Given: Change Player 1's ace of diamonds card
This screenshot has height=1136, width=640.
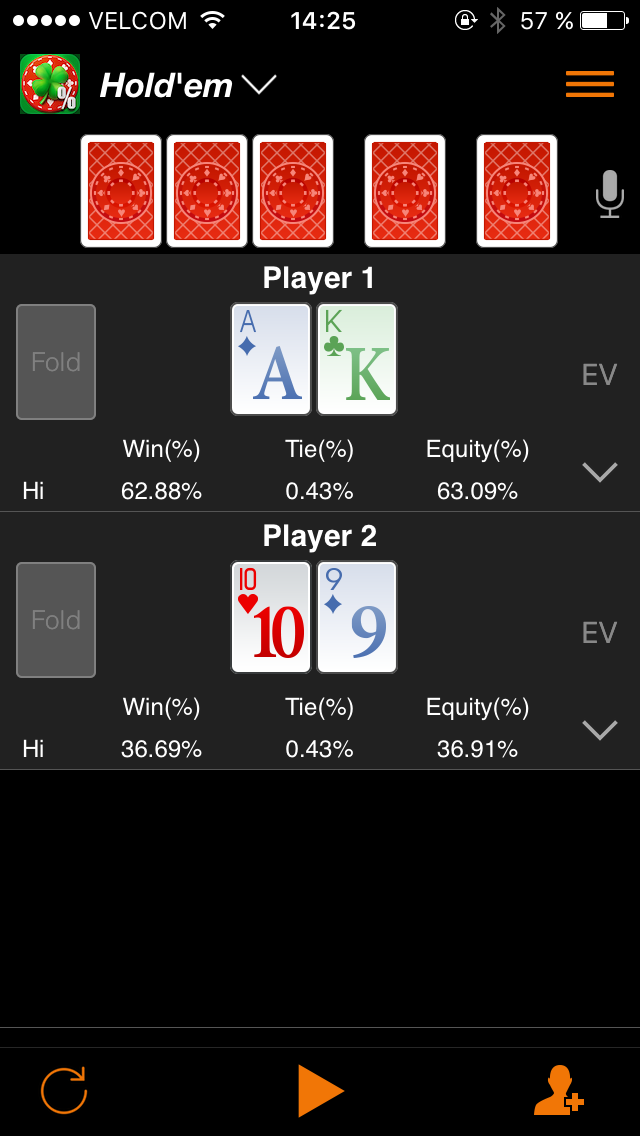Looking at the screenshot, I should point(271,359).
